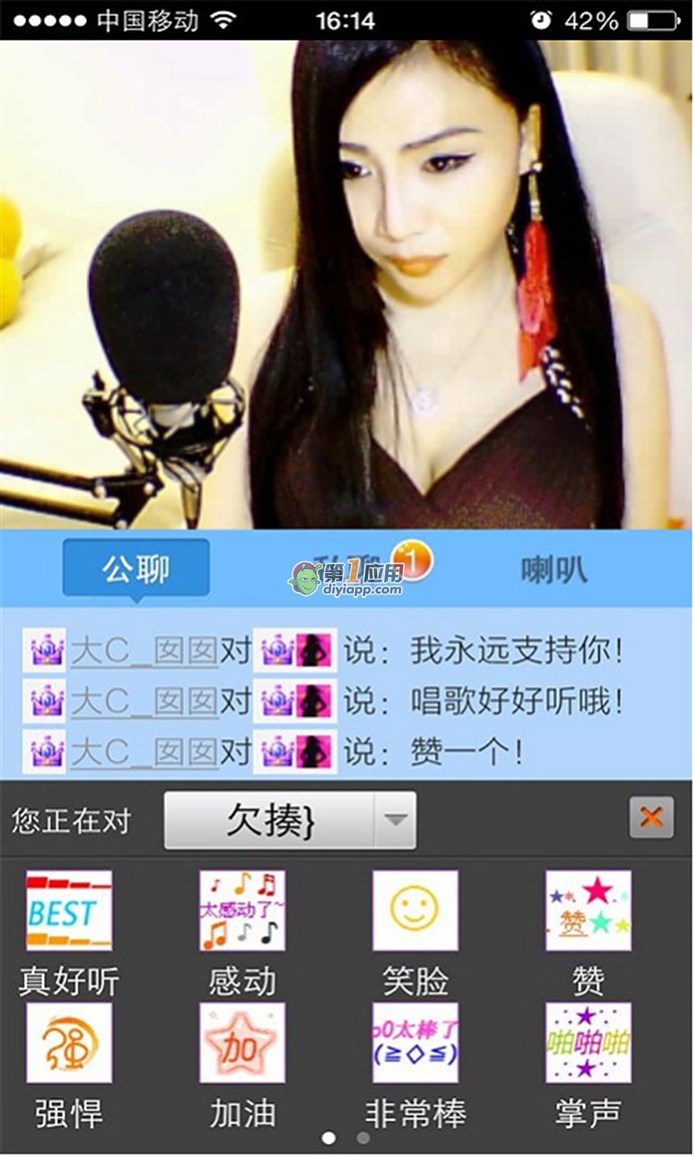The height and width of the screenshot is (1156, 694).
Task: Open 大C_囡囡's profile from the 我永远支持你 message
Action: (144, 651)
